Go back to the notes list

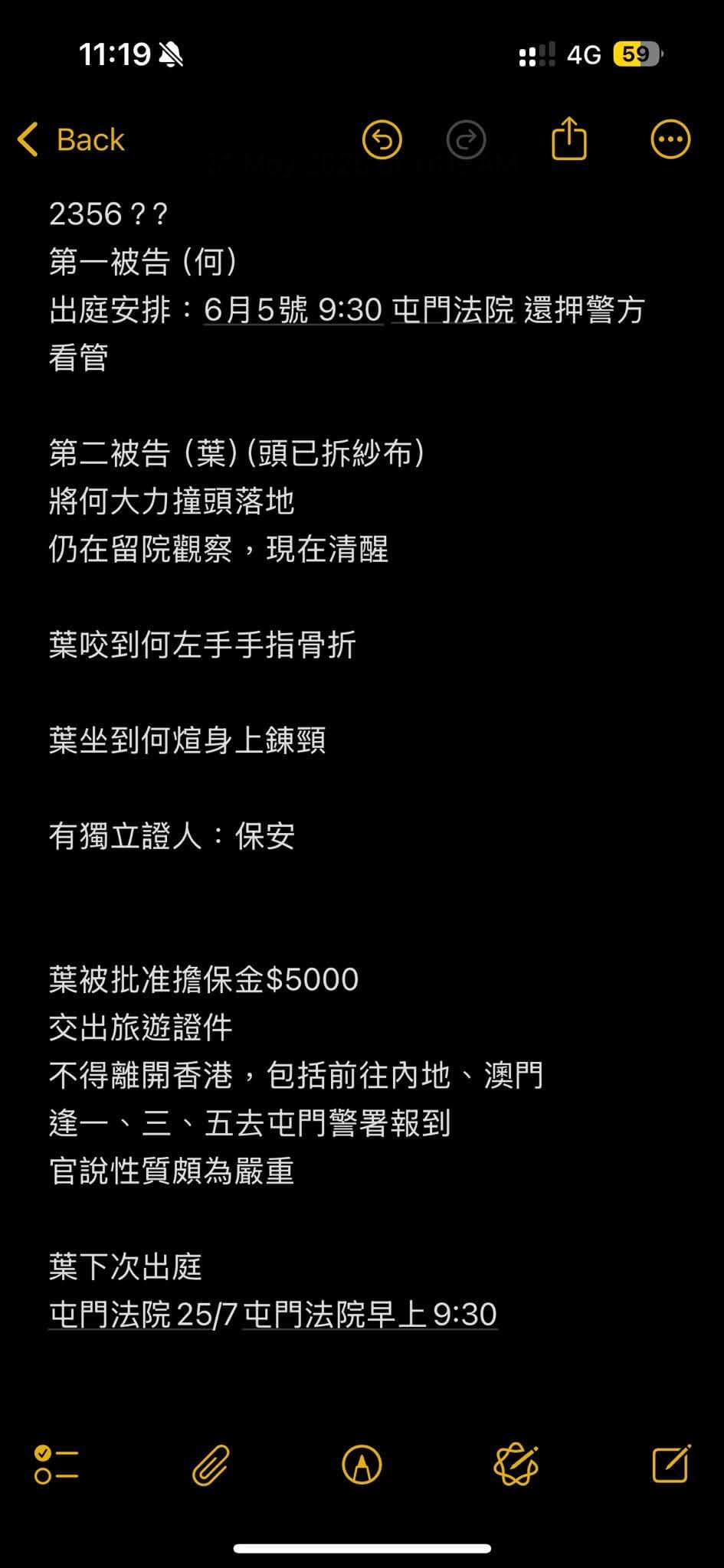click(70, 140)
